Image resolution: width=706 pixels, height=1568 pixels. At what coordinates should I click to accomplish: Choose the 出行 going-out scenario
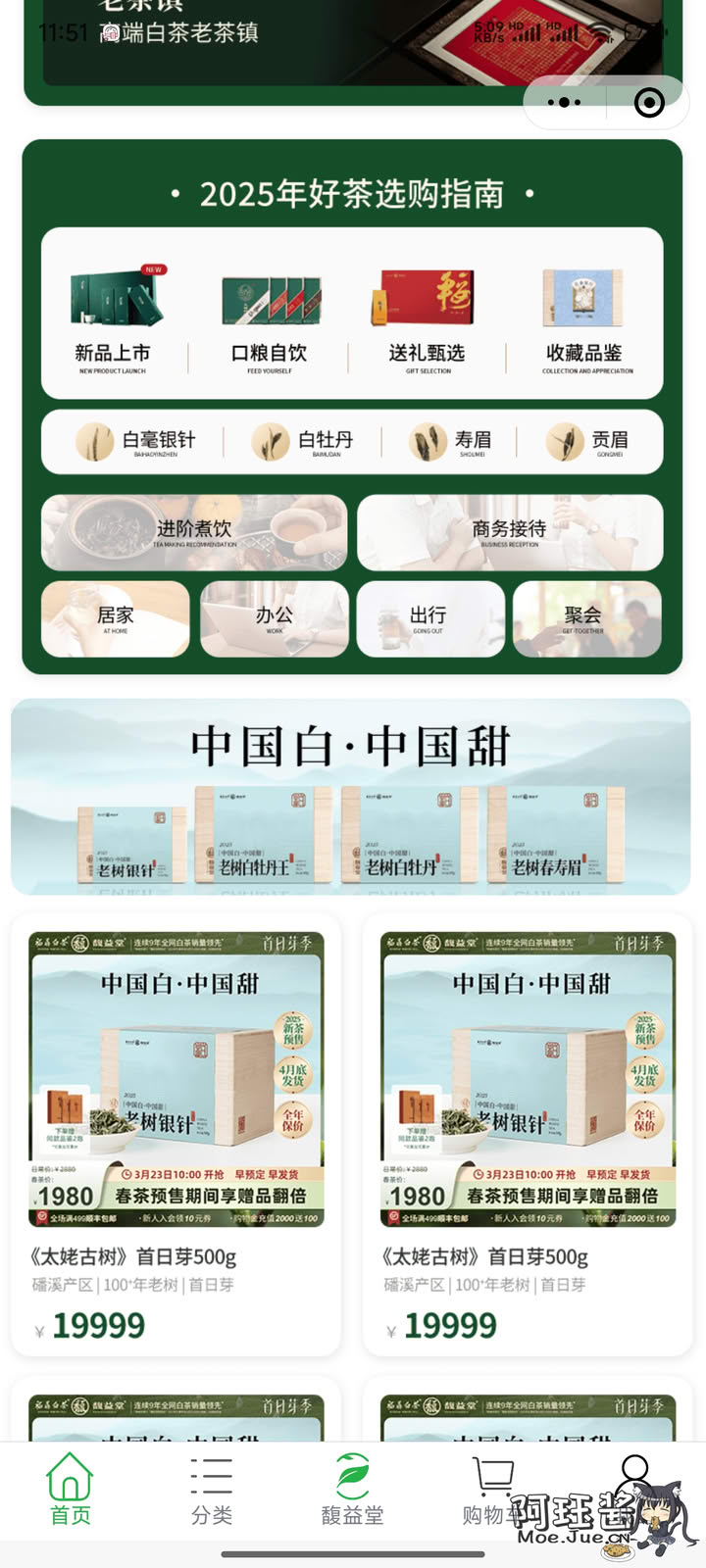[429, 618]
